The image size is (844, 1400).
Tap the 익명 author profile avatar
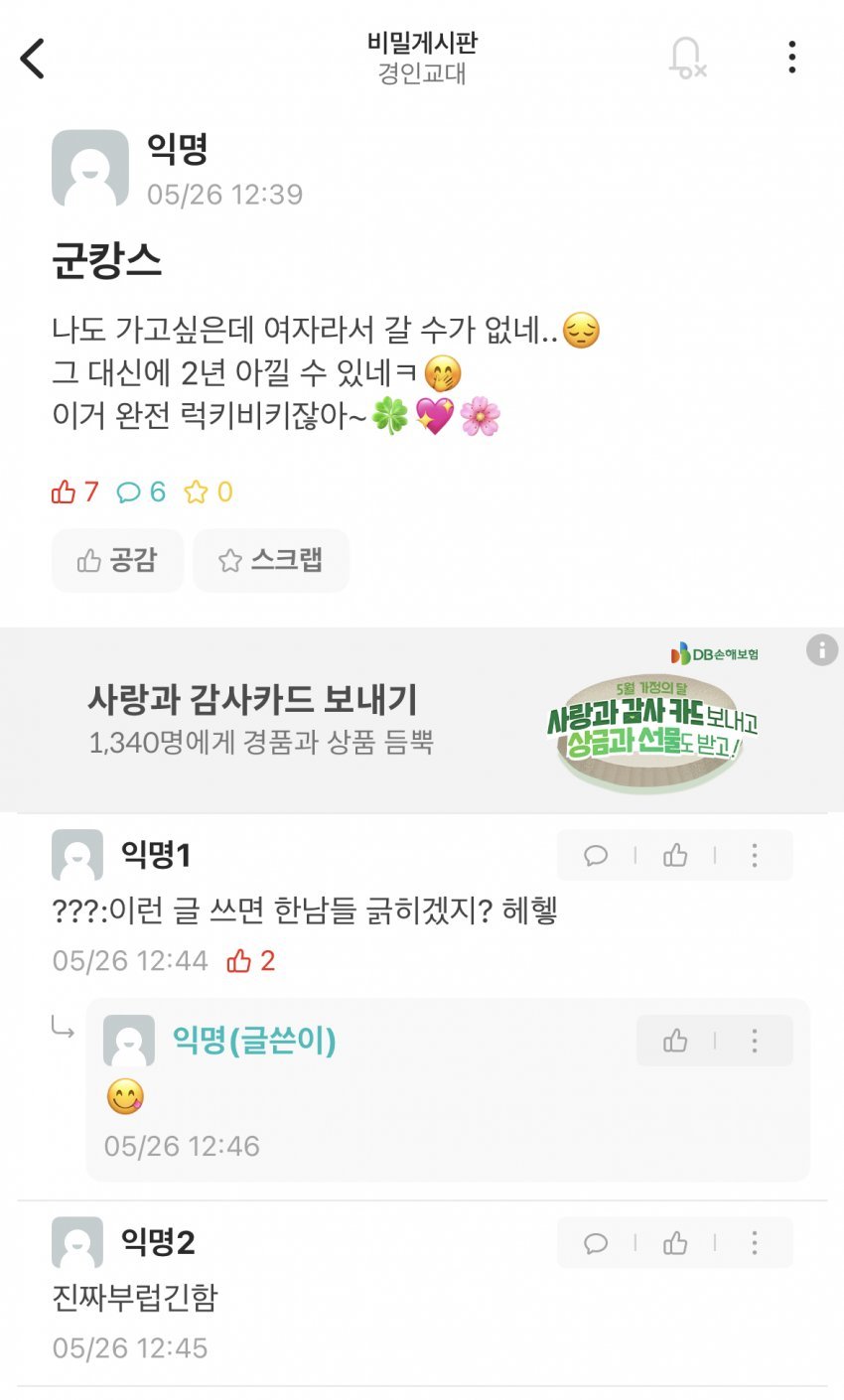click(90, 167)
